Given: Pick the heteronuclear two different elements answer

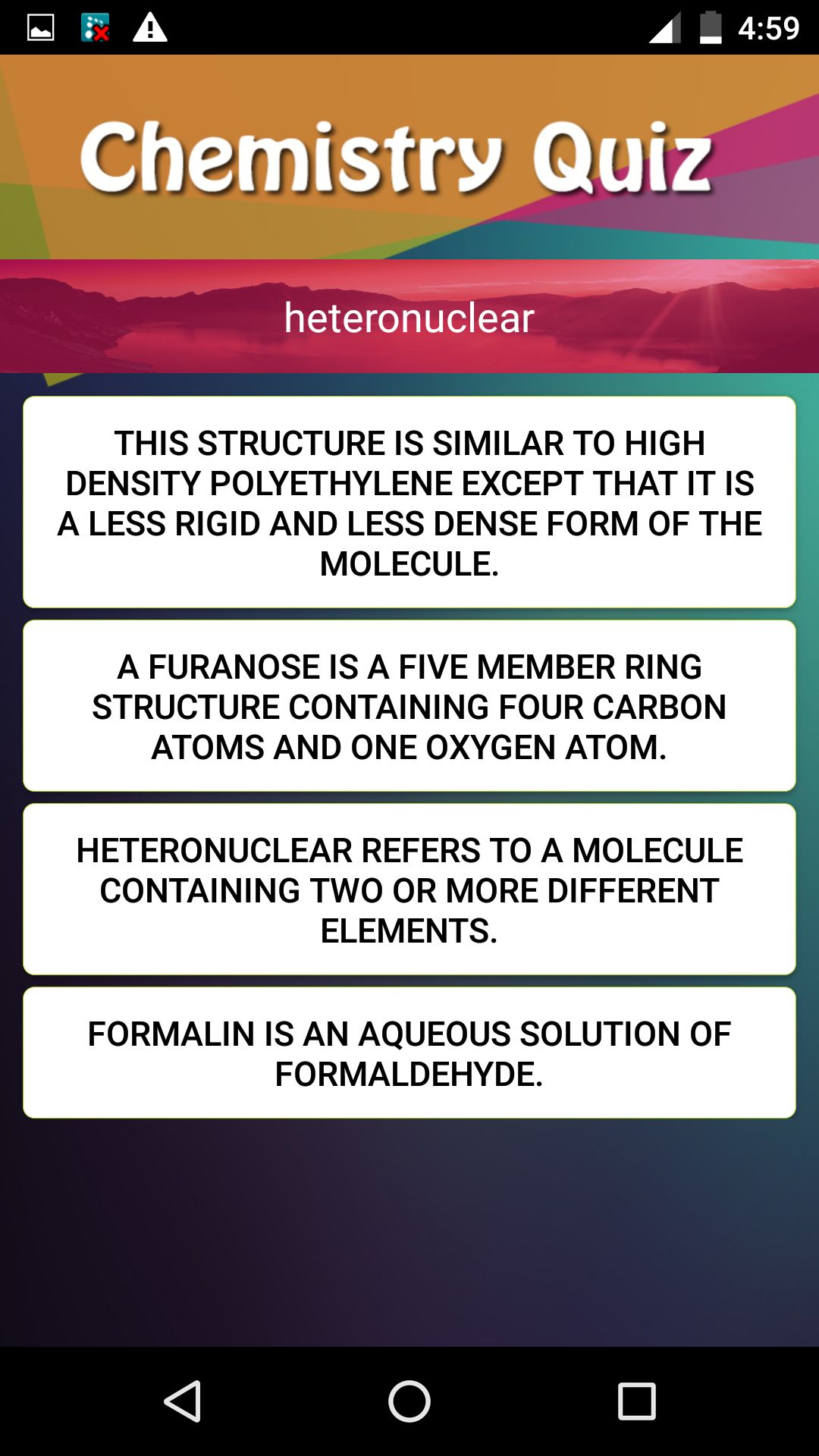Looking at the screenshot, I should pyautogui.click(x=409, y=890).
